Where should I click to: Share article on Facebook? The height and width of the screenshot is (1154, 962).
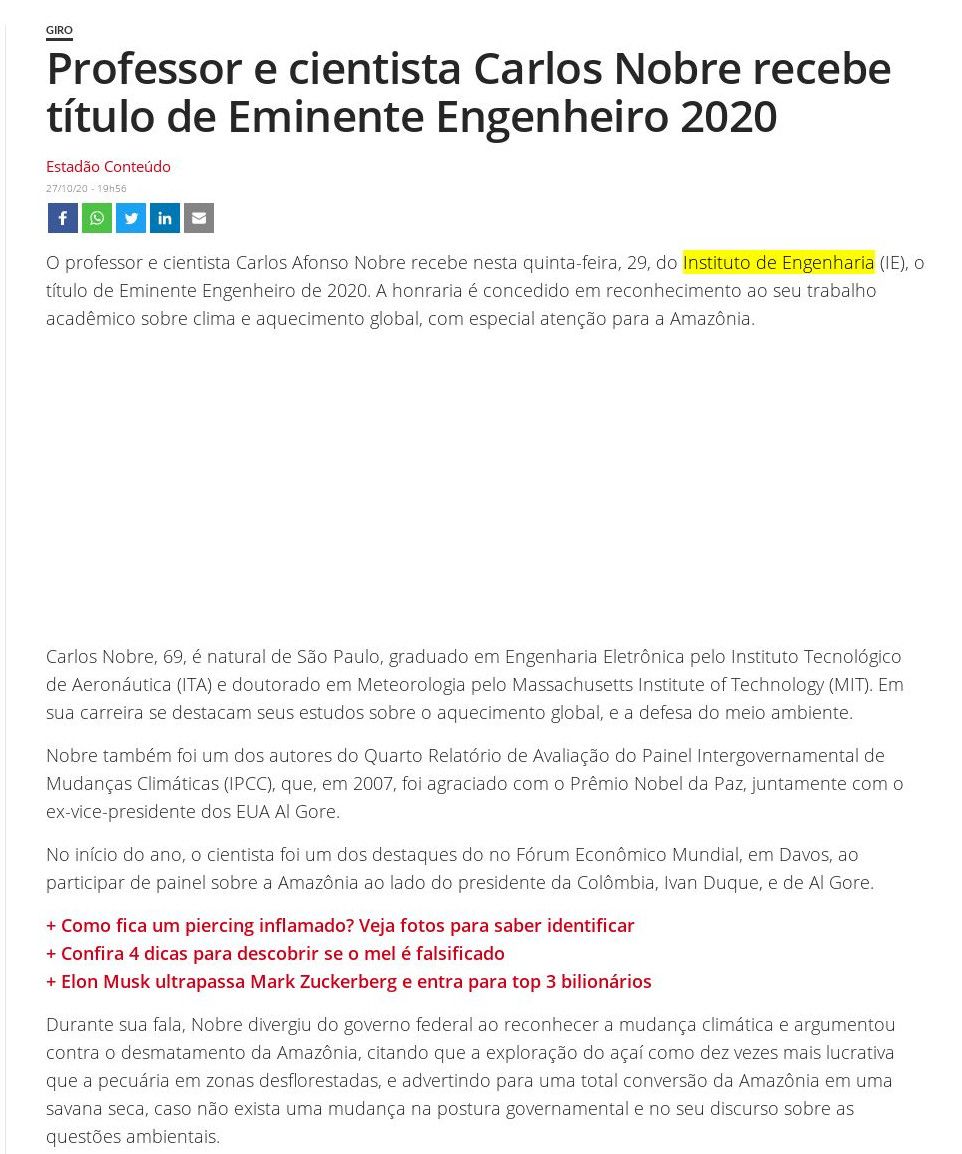point(62,218)
